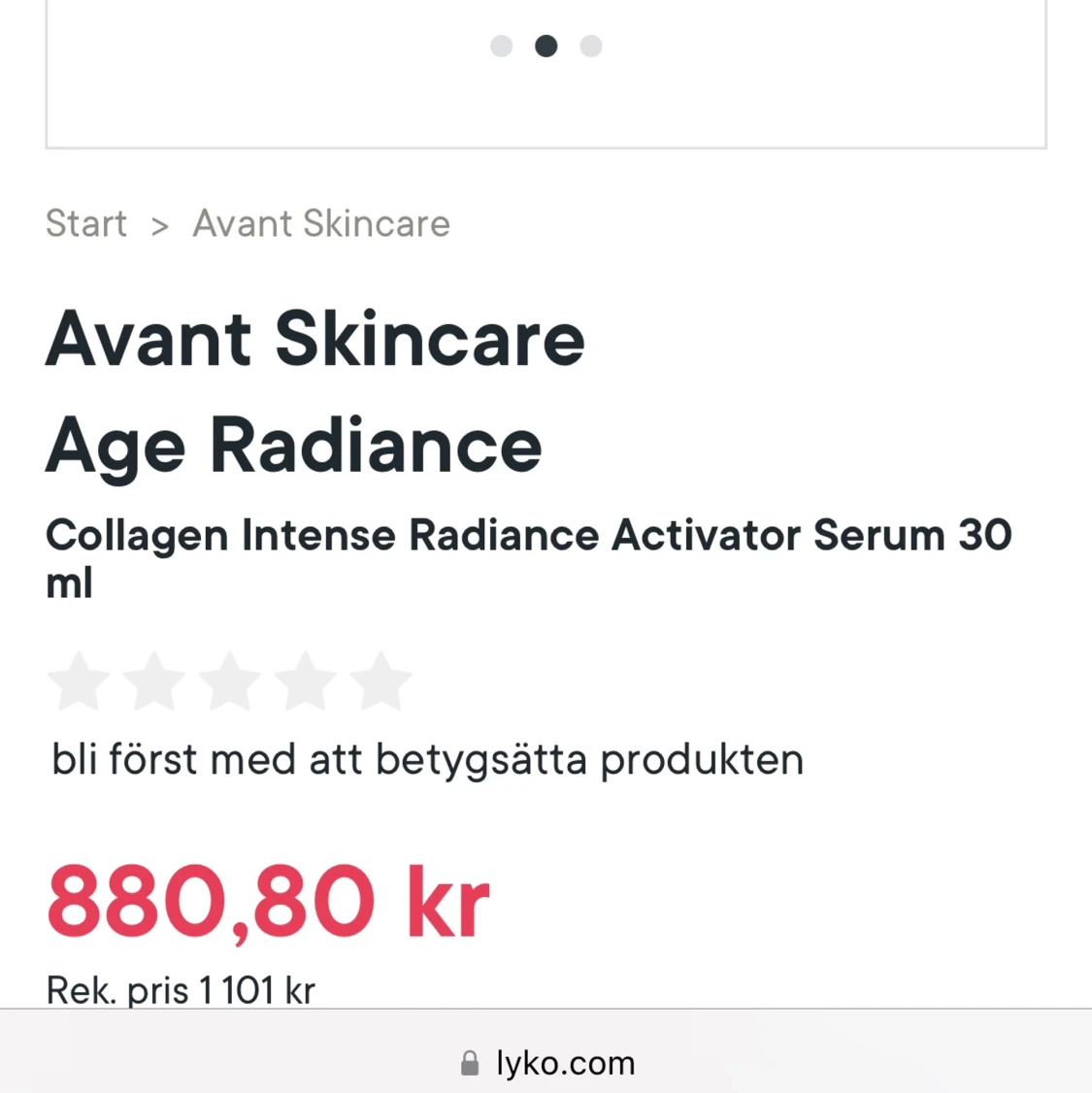The image size is (1092, 1093).
Task: Open the Avant Skincare breadcrumb link
Action: point(320,223)
